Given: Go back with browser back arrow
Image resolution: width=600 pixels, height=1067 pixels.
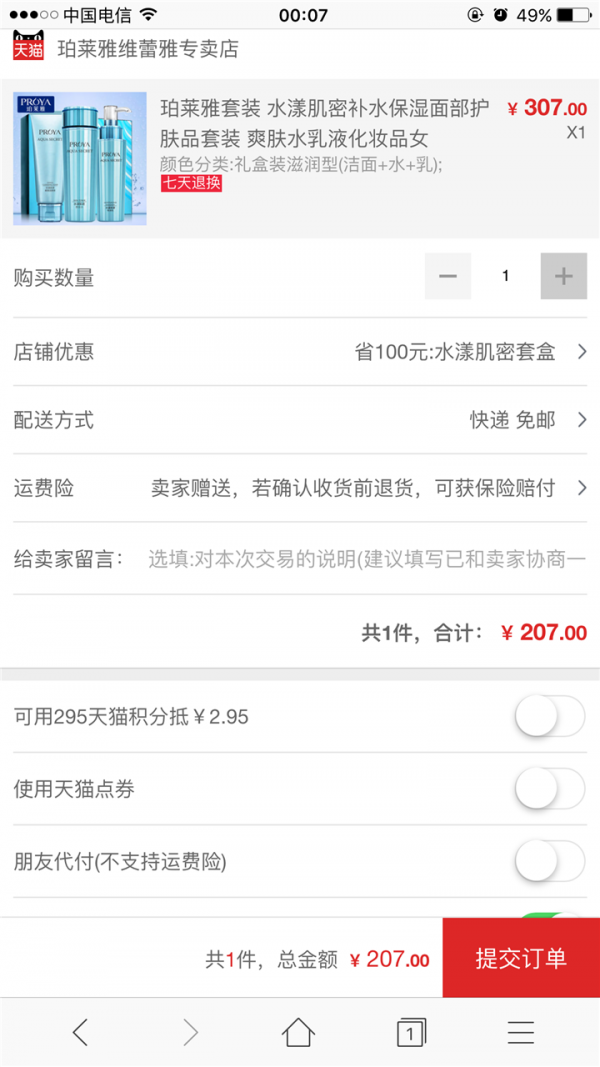Looking at the screenshot, I should click(x=80, y=1032).
